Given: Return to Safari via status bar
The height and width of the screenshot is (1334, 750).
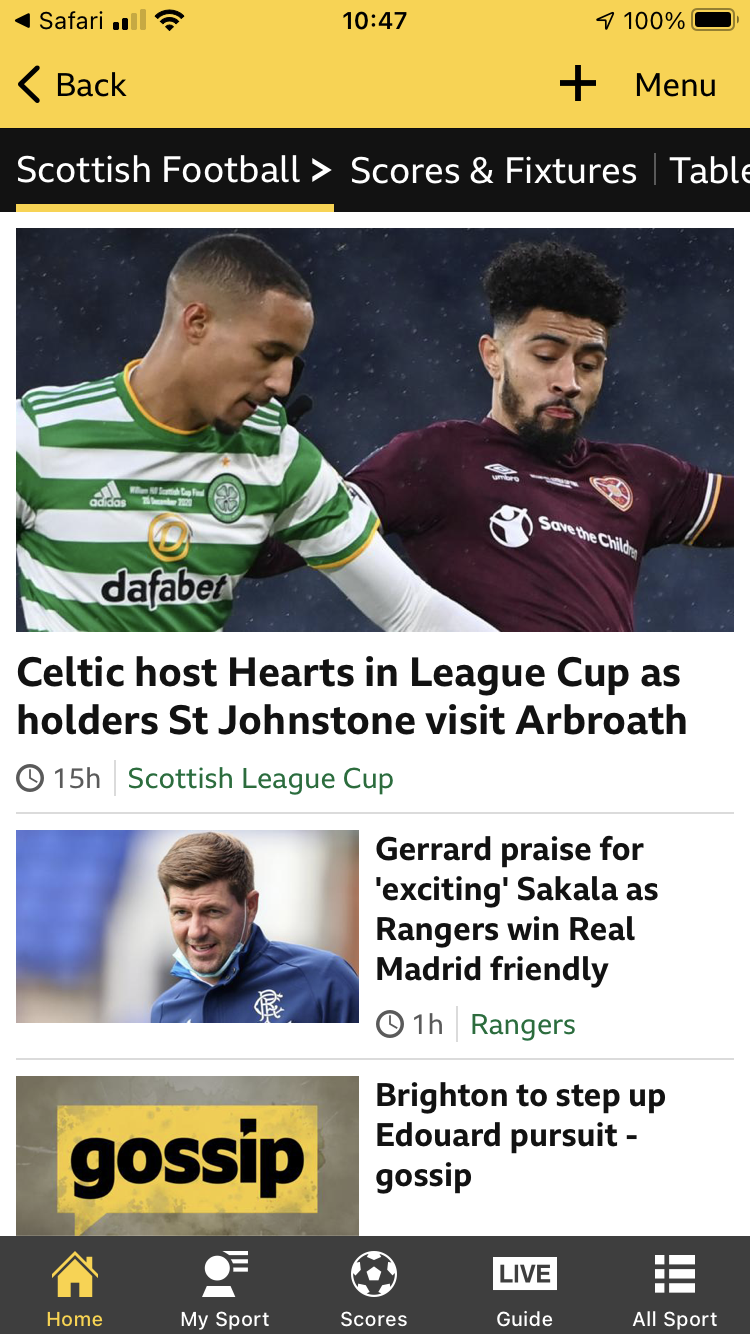Looking at the screenshot, I should tap(60, 21).
